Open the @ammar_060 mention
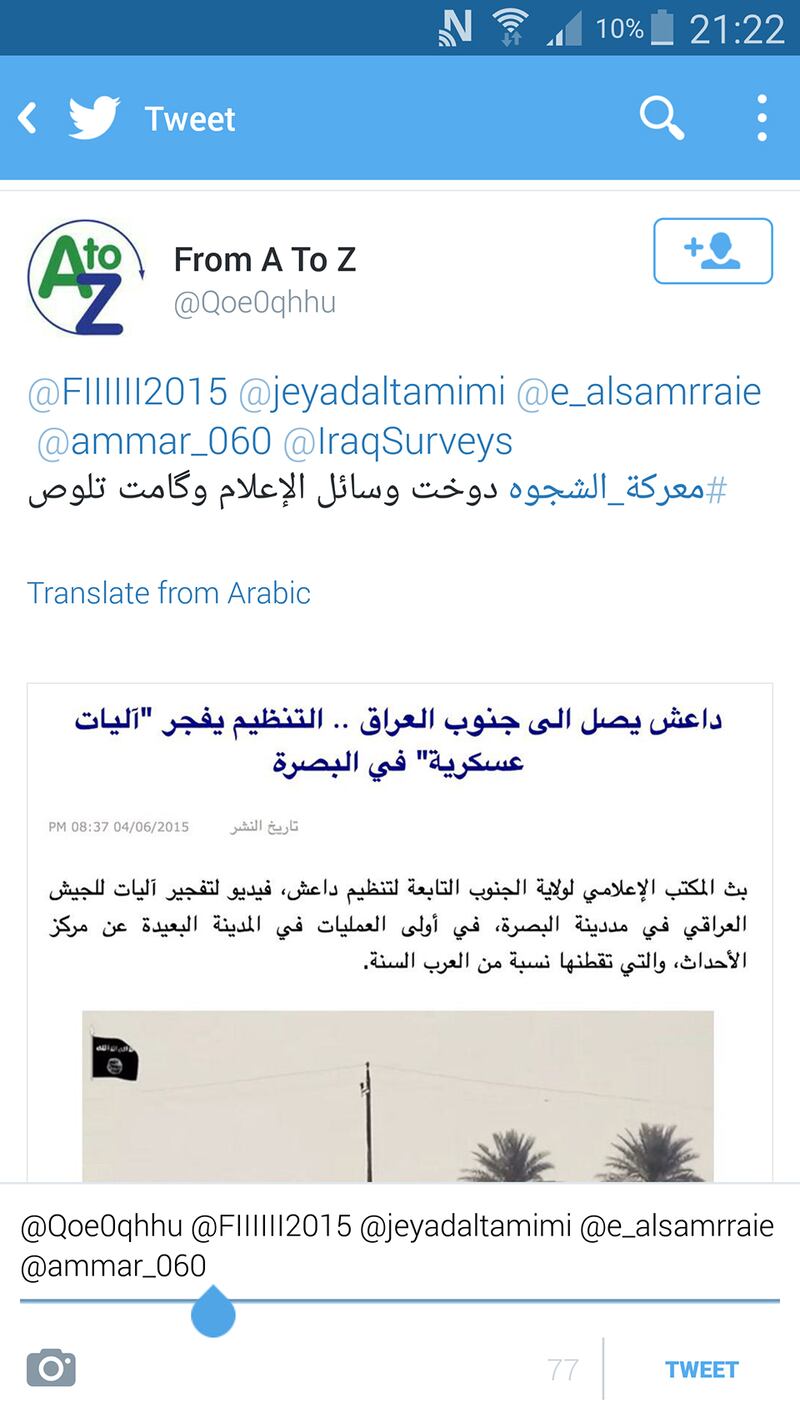Image resolution: width=800 pixels, height=1422 pixels. pos(154,441)
